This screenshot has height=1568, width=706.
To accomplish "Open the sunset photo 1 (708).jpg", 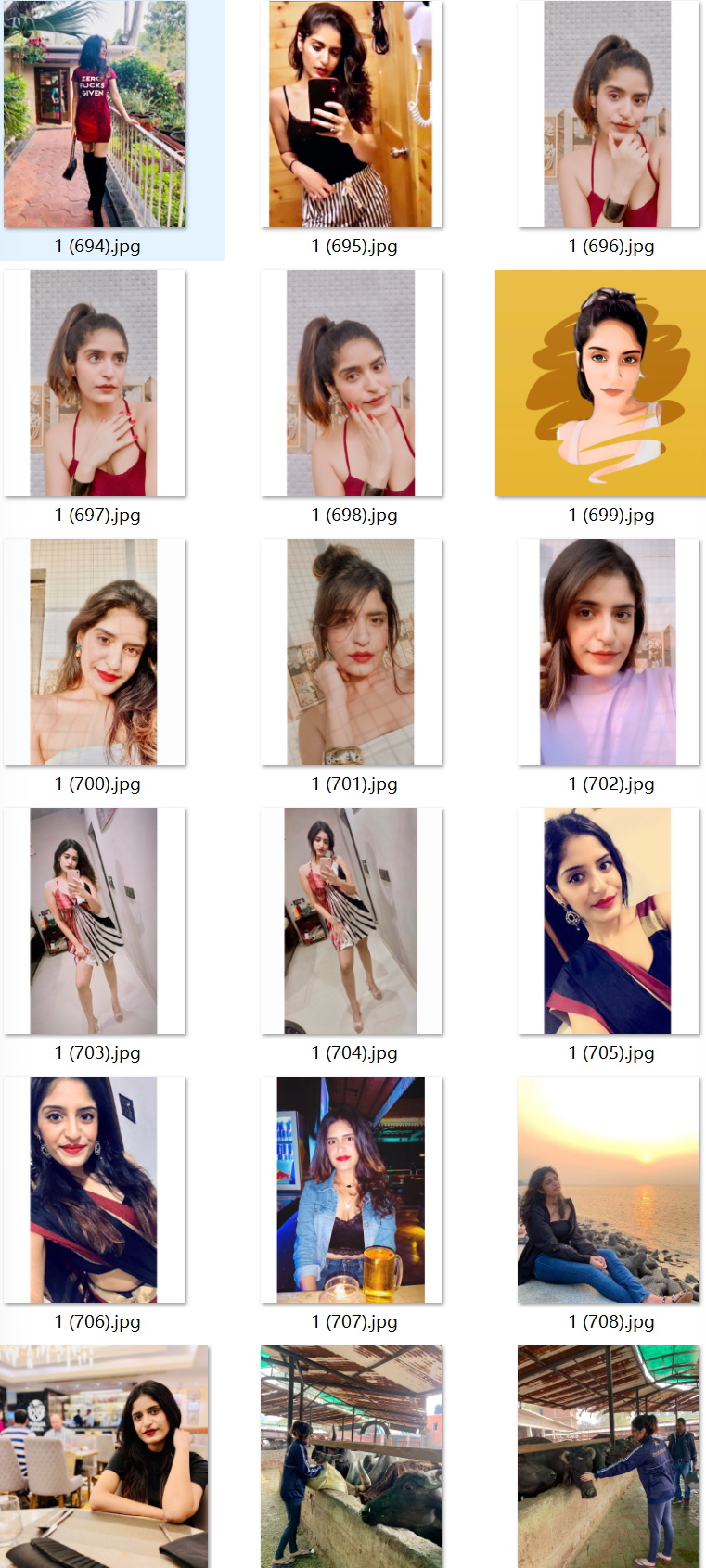I will 608,1190.
